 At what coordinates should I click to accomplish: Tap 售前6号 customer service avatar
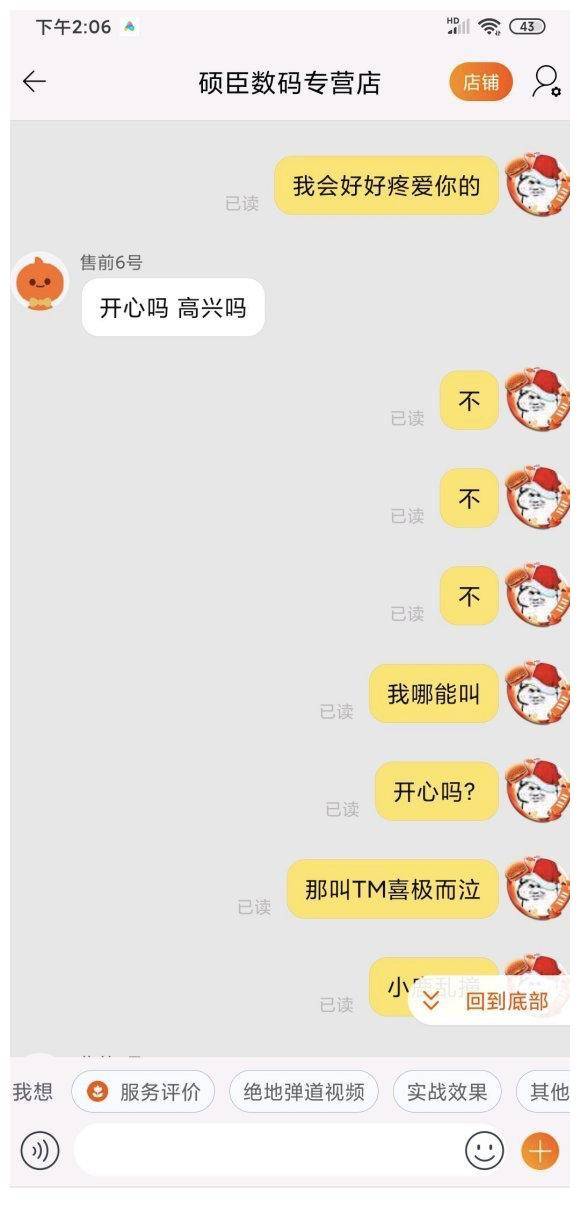[x=40, y=282]
